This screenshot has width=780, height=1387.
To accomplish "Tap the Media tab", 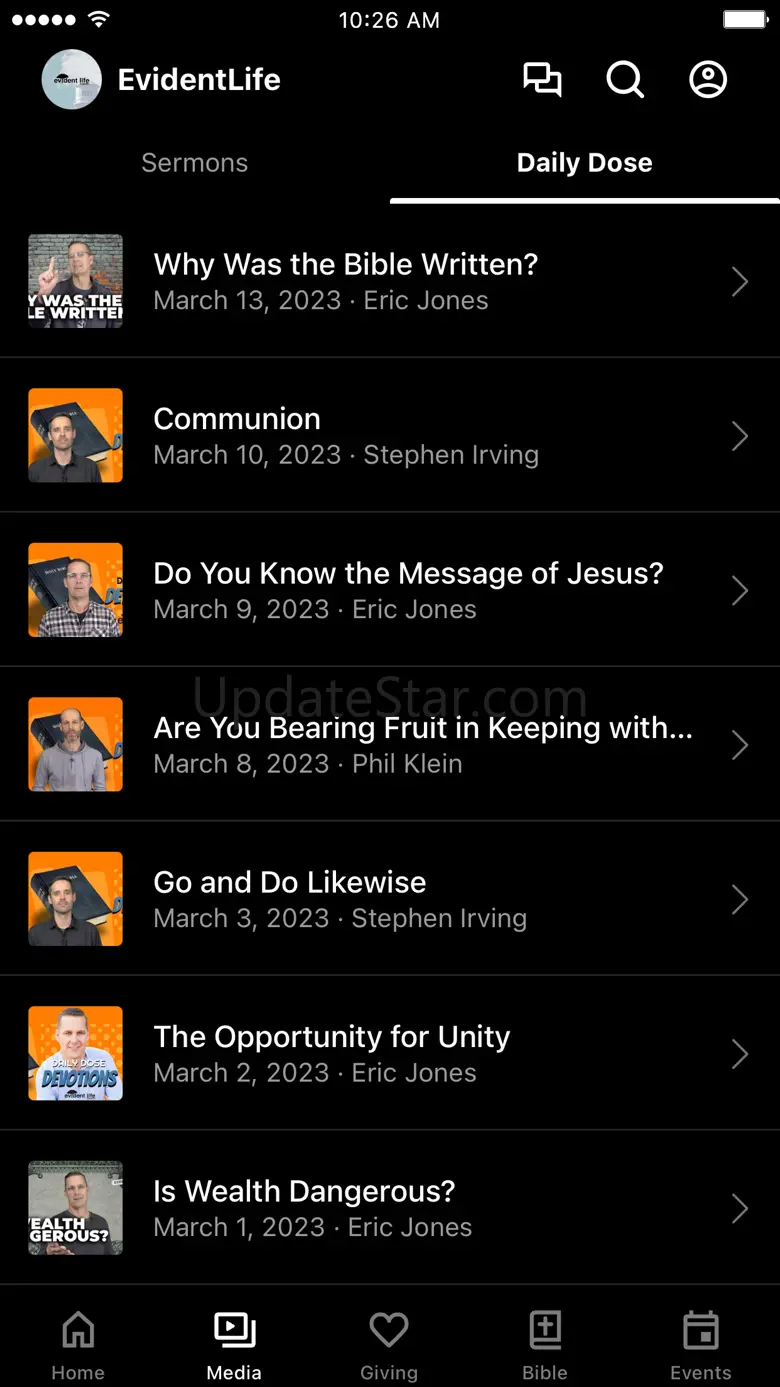I will coord(234,1346).
